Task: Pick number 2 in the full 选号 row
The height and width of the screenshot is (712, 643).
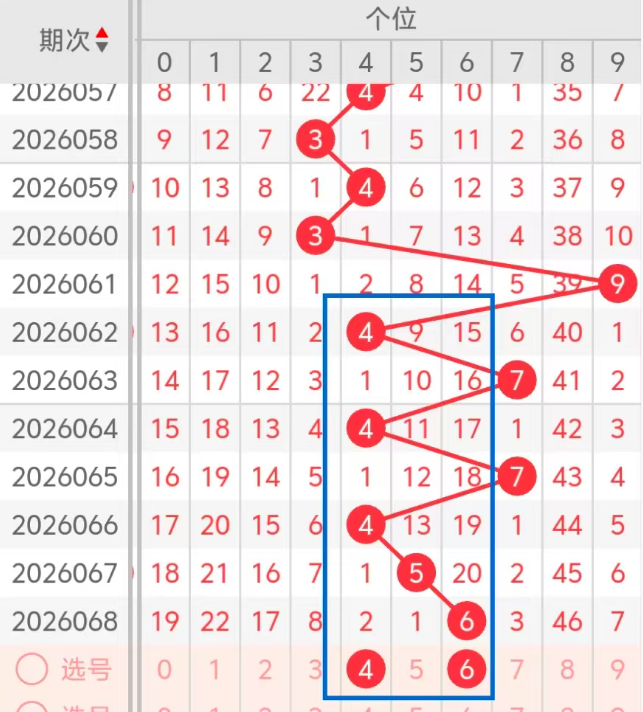Action: (x=265, y=669)
